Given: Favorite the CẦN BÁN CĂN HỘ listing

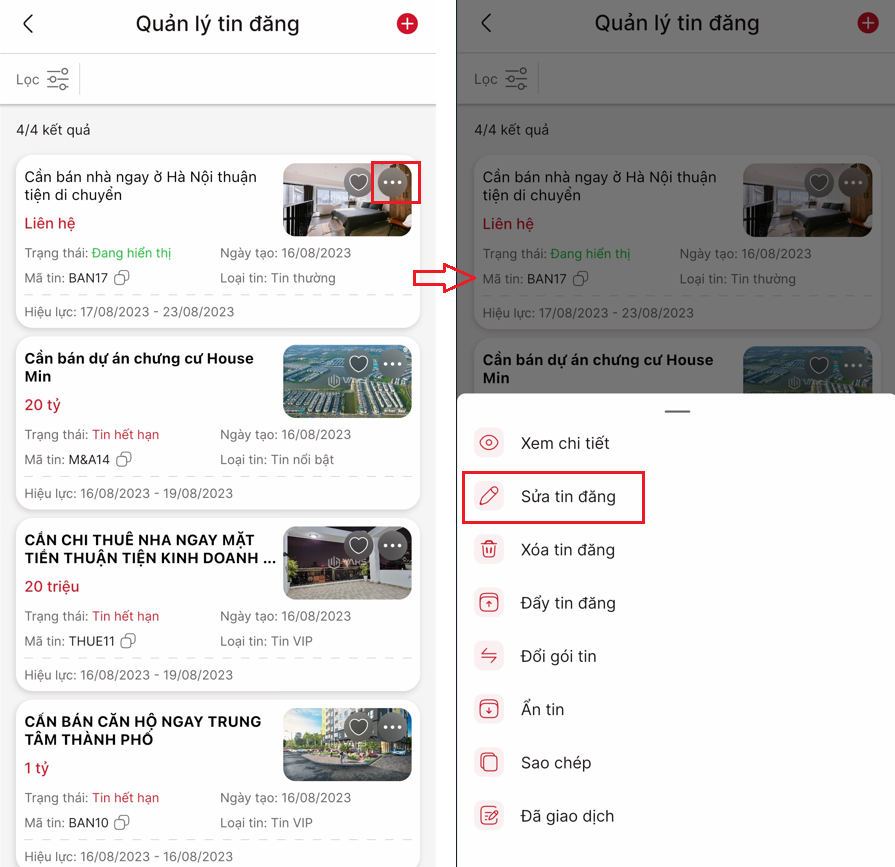Looking at the screenshot, I should [x=358, y=727].
